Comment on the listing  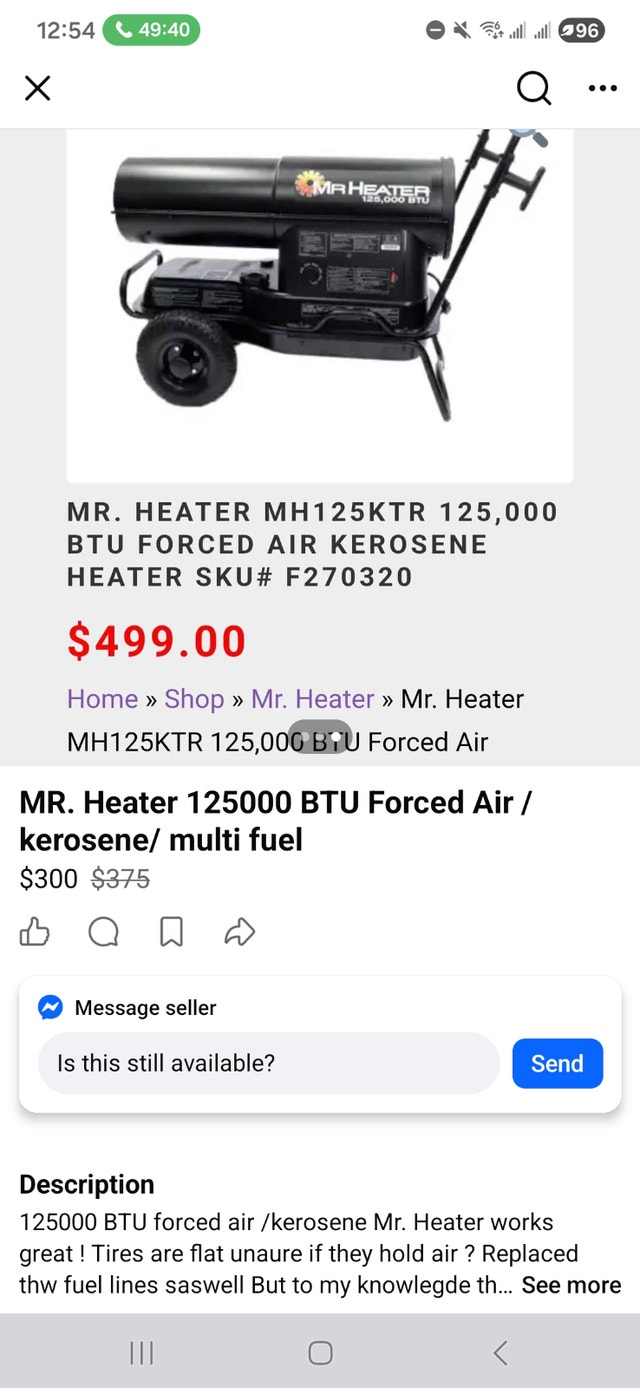click(103, 932)
